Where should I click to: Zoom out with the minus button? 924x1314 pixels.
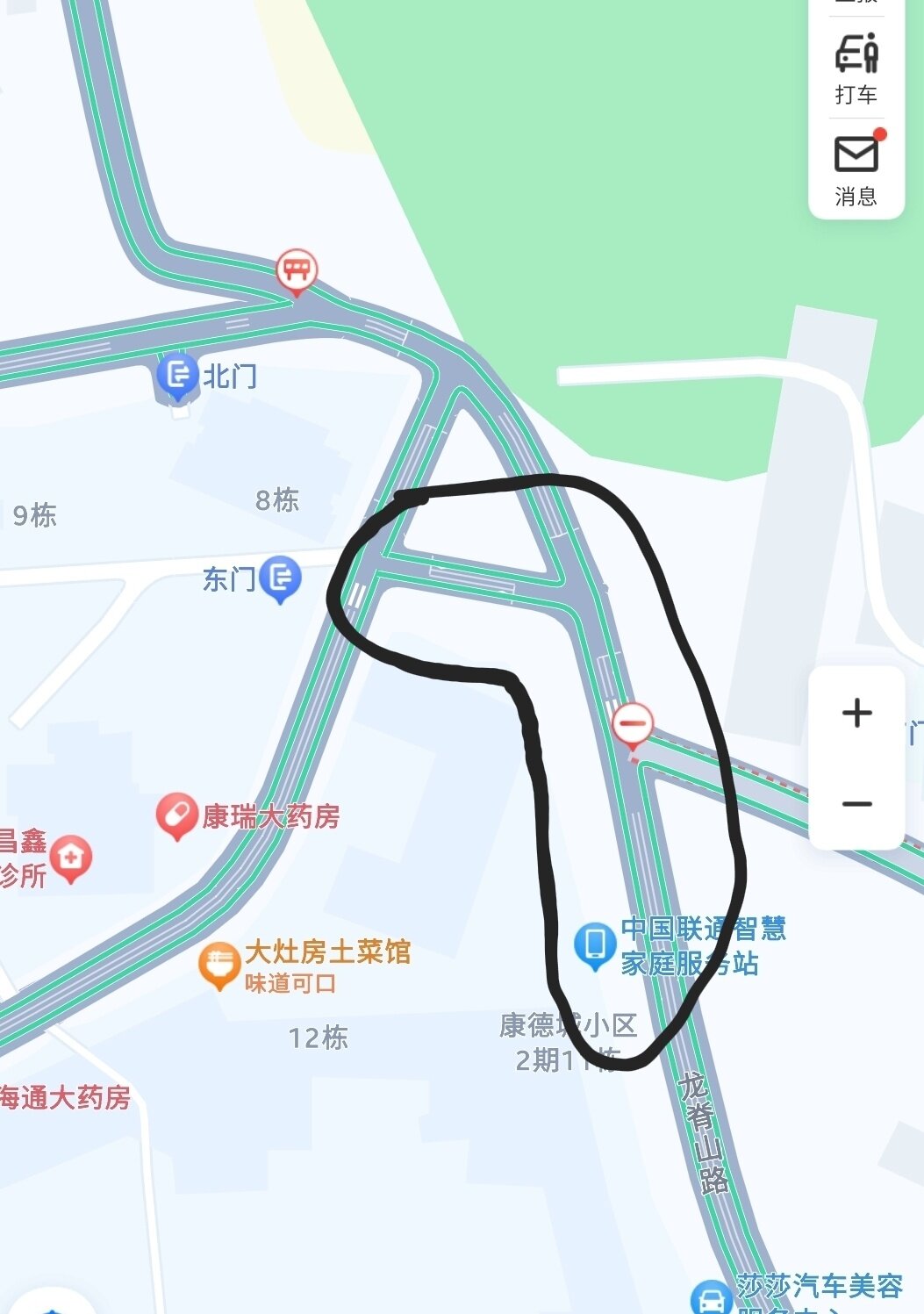pyautogui.click(x=856, y=803)
